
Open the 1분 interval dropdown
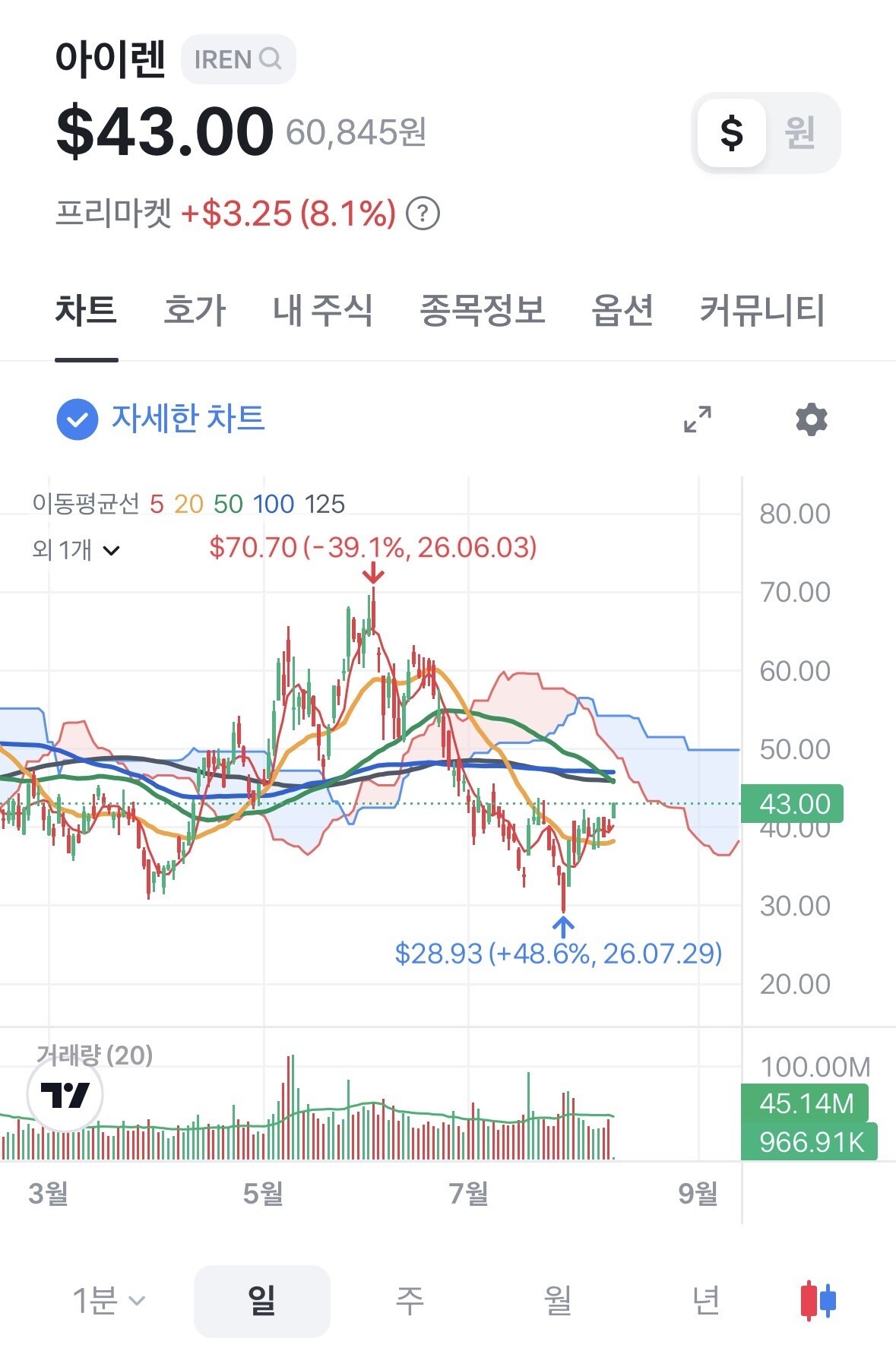click(108, 1301)
